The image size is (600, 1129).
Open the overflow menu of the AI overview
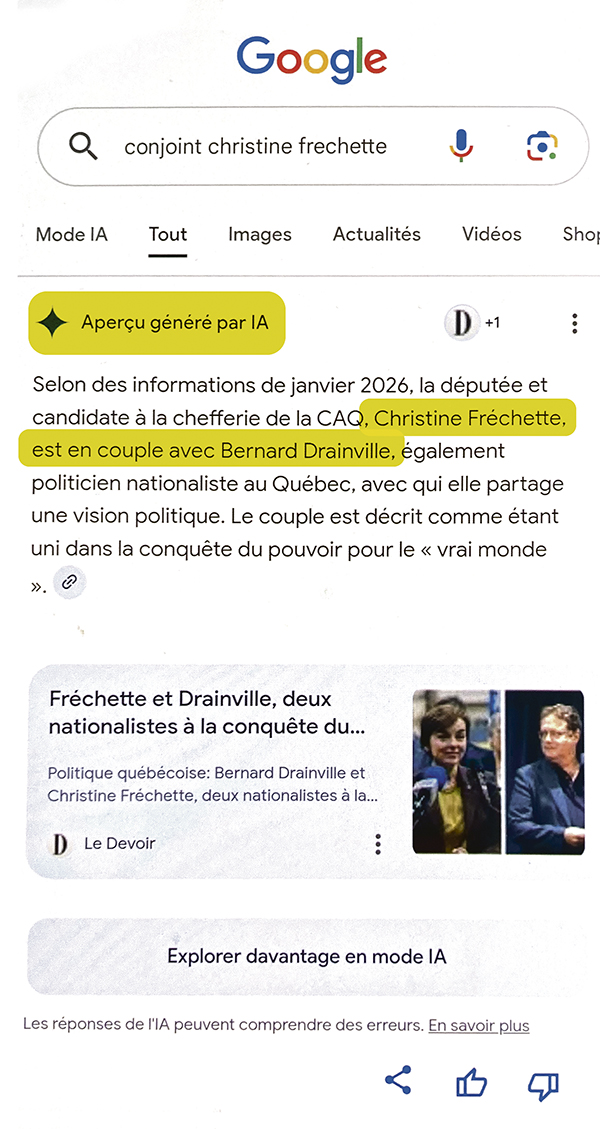(574, 323)
